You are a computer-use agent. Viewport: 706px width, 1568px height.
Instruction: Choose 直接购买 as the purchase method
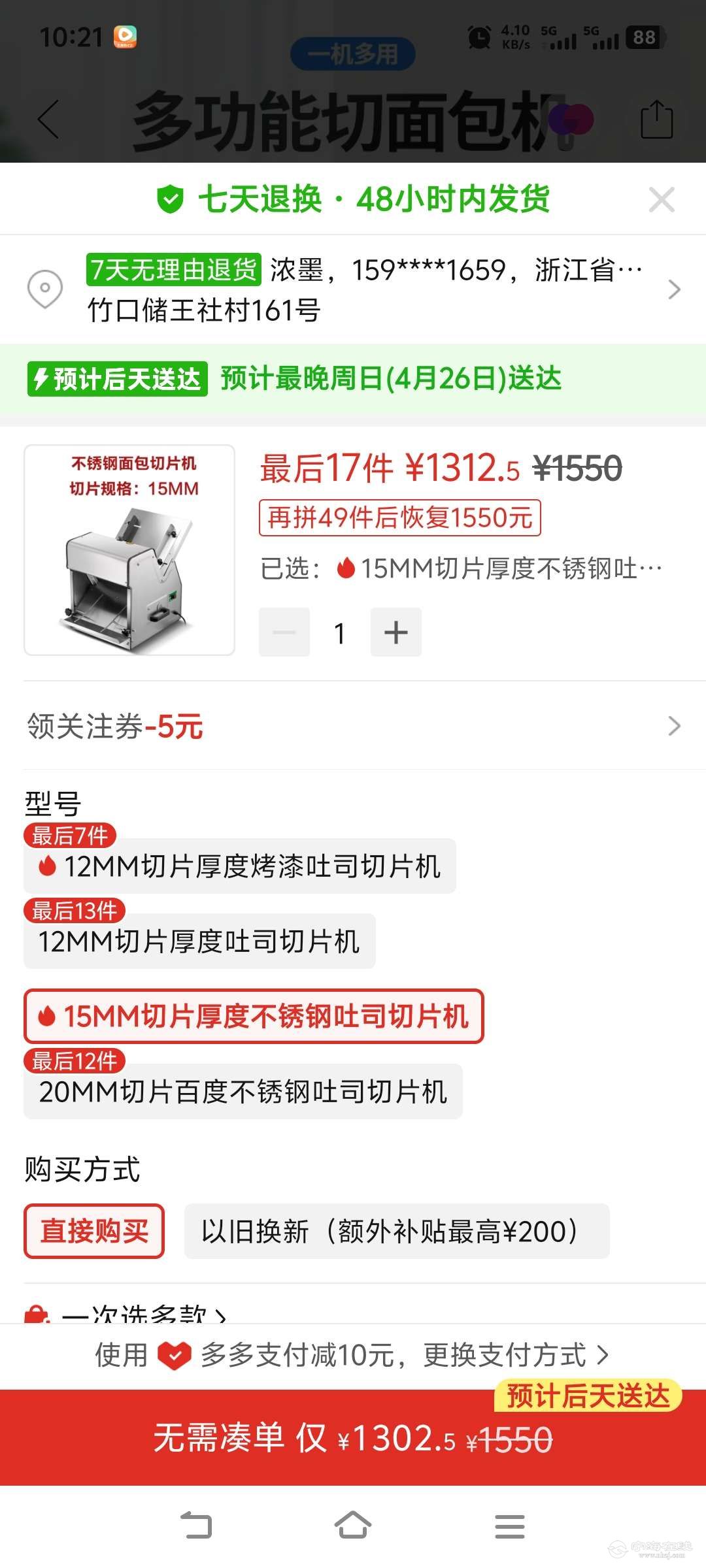pos(94,1232)
